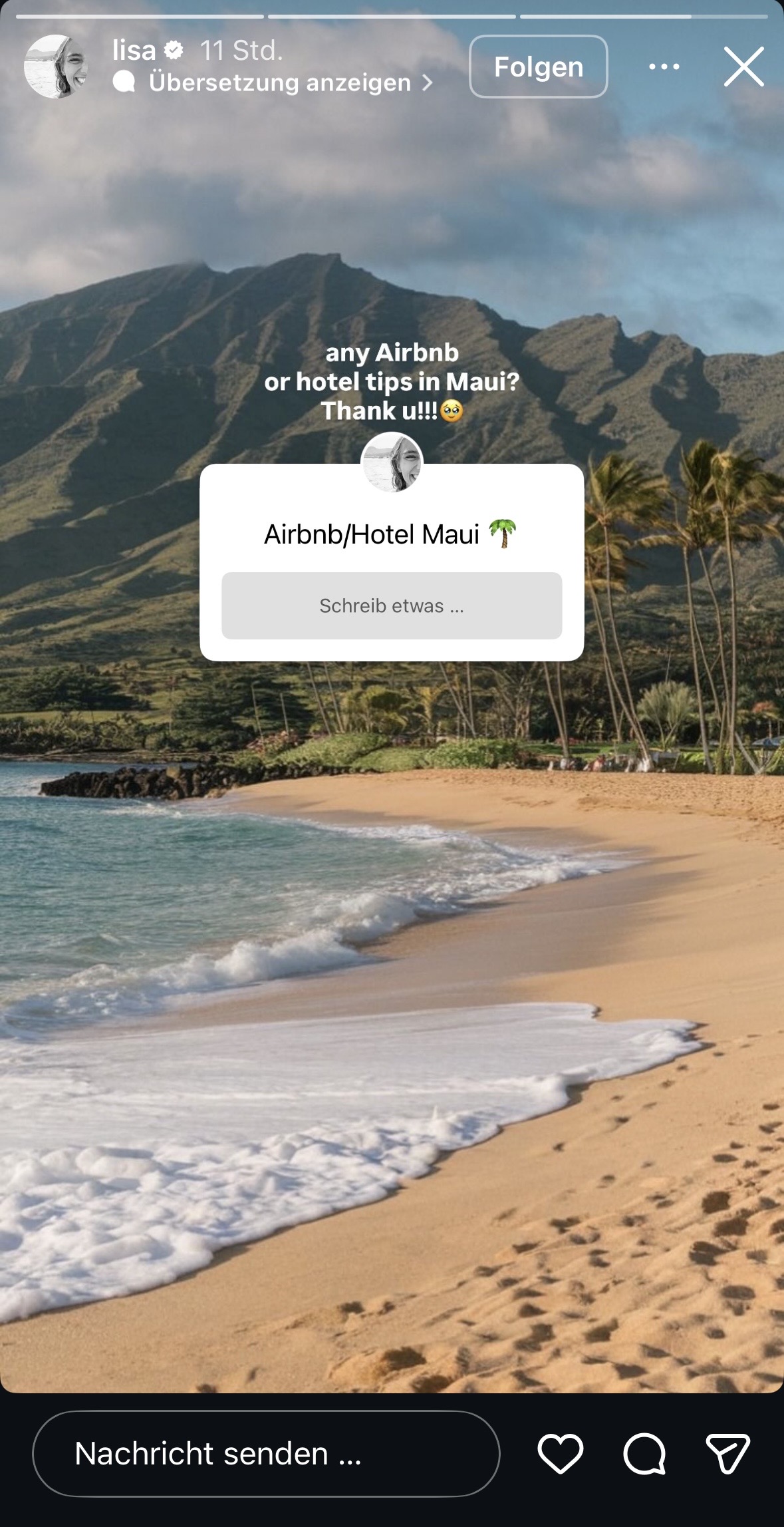Open the comment bubble icon
The height and width of the screenshot is (1527, 784).
tap(644, 1454)
